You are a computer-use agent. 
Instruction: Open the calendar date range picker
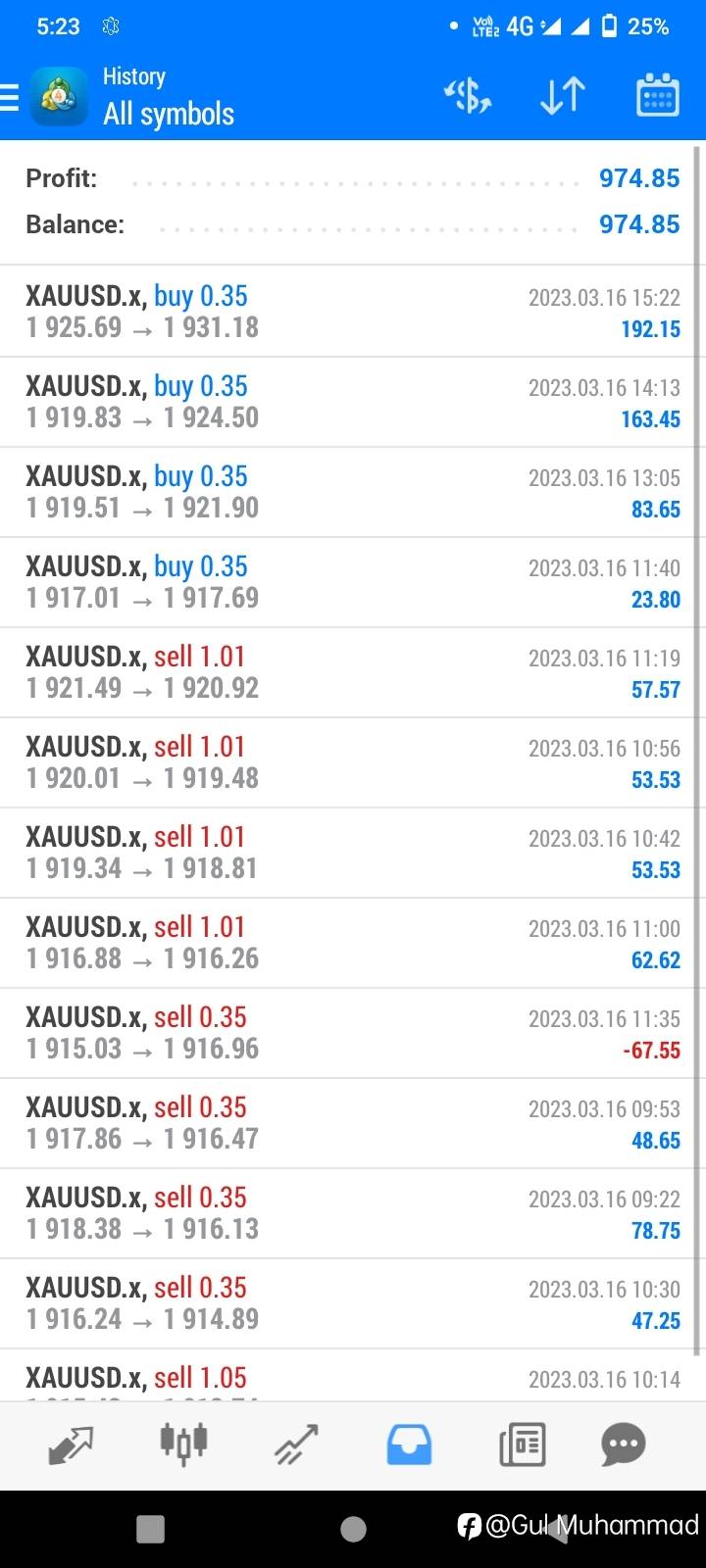658,96
